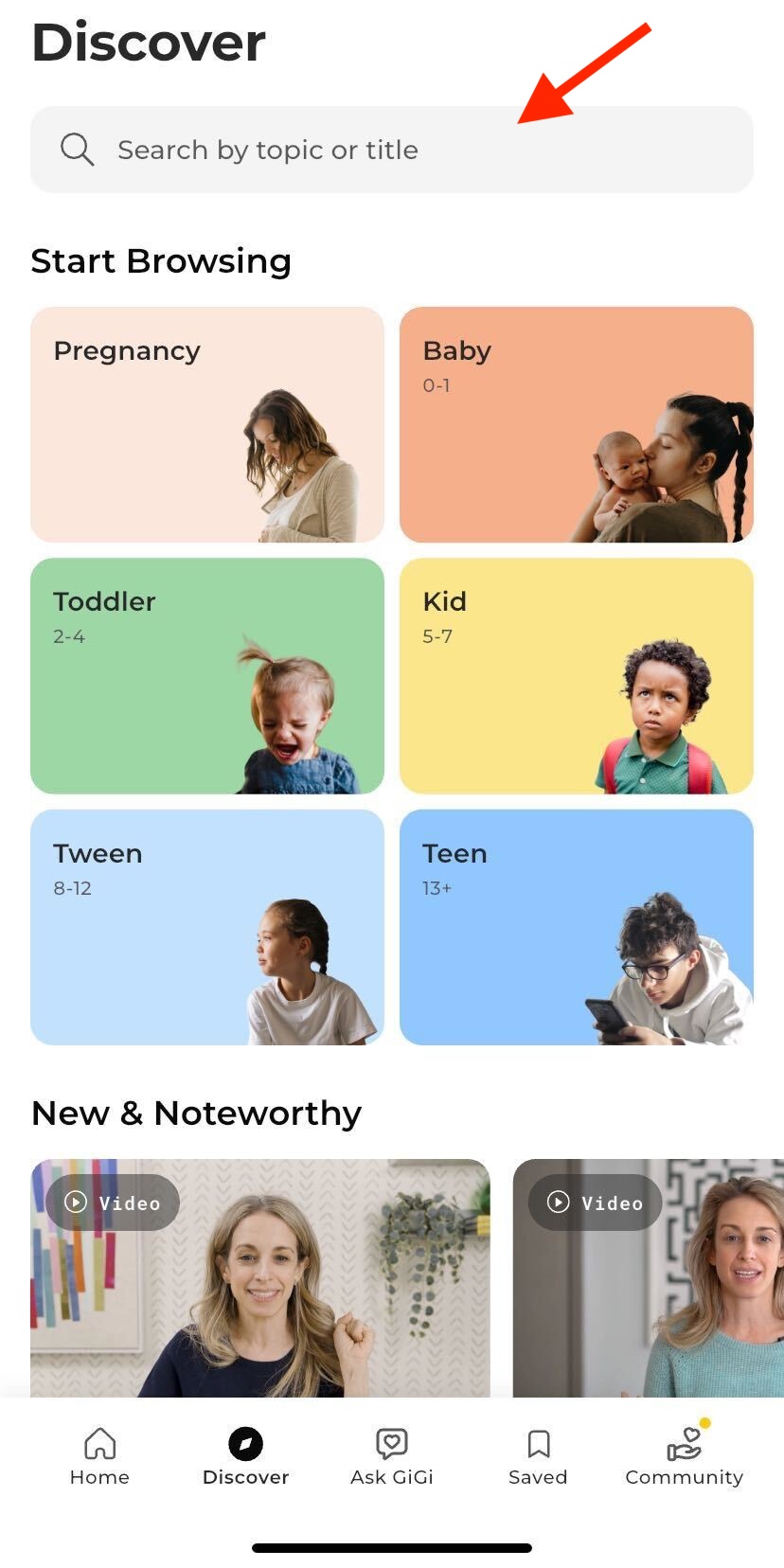Viewport: 784px width, 1568px height.
Task: Open the Pregnancy category card
Action: pyautogui.click(x=207, y=424)
